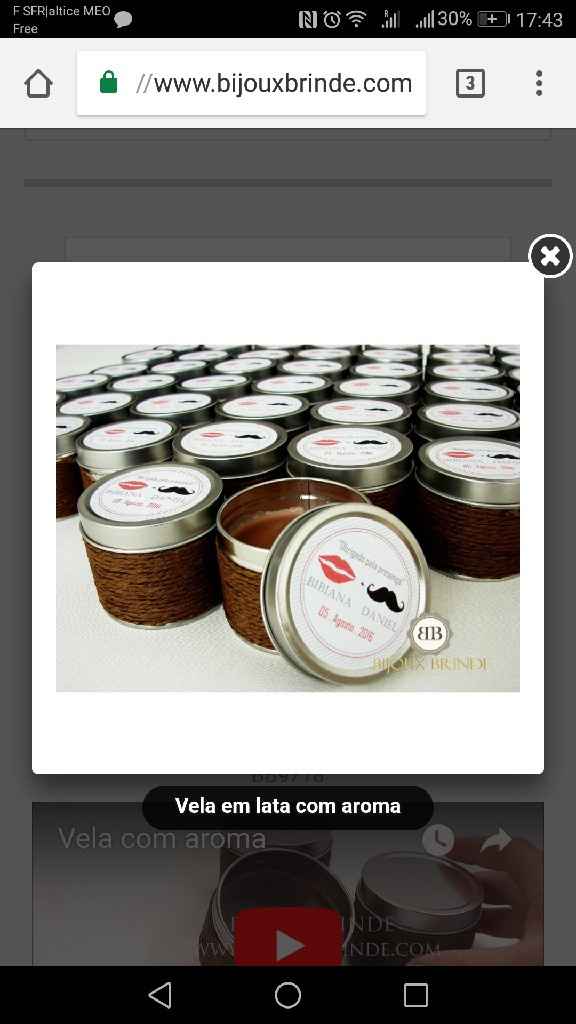Open the tab switcher showing 3 tabs
Screen dimensions: 576x1024
(x=470, y=84)
